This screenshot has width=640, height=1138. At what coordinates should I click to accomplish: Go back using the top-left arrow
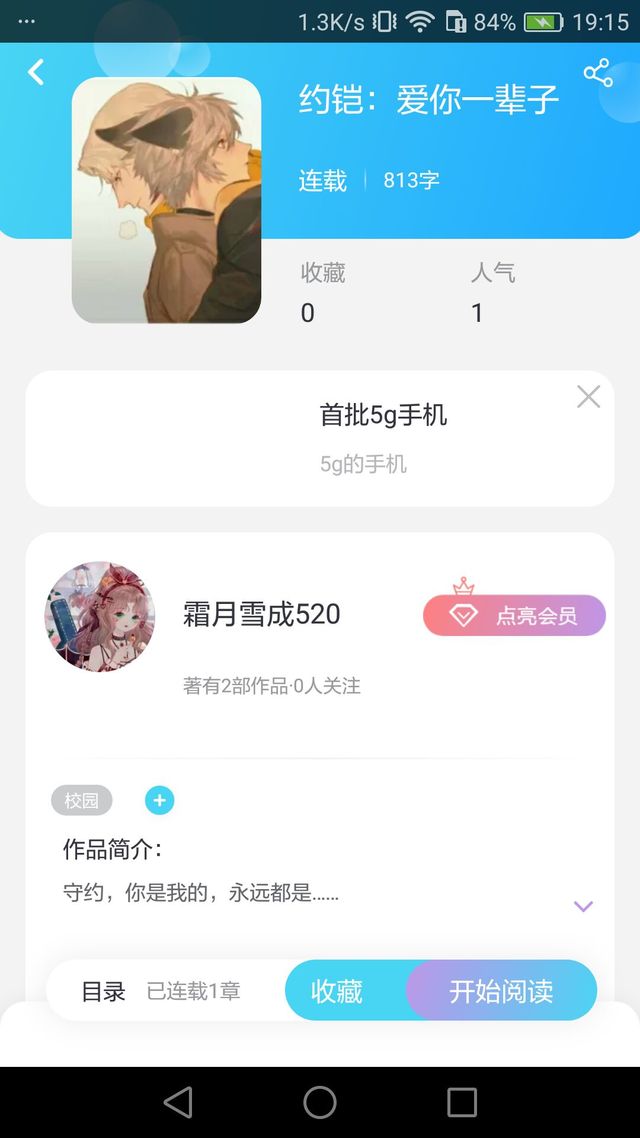pos(36,72)
